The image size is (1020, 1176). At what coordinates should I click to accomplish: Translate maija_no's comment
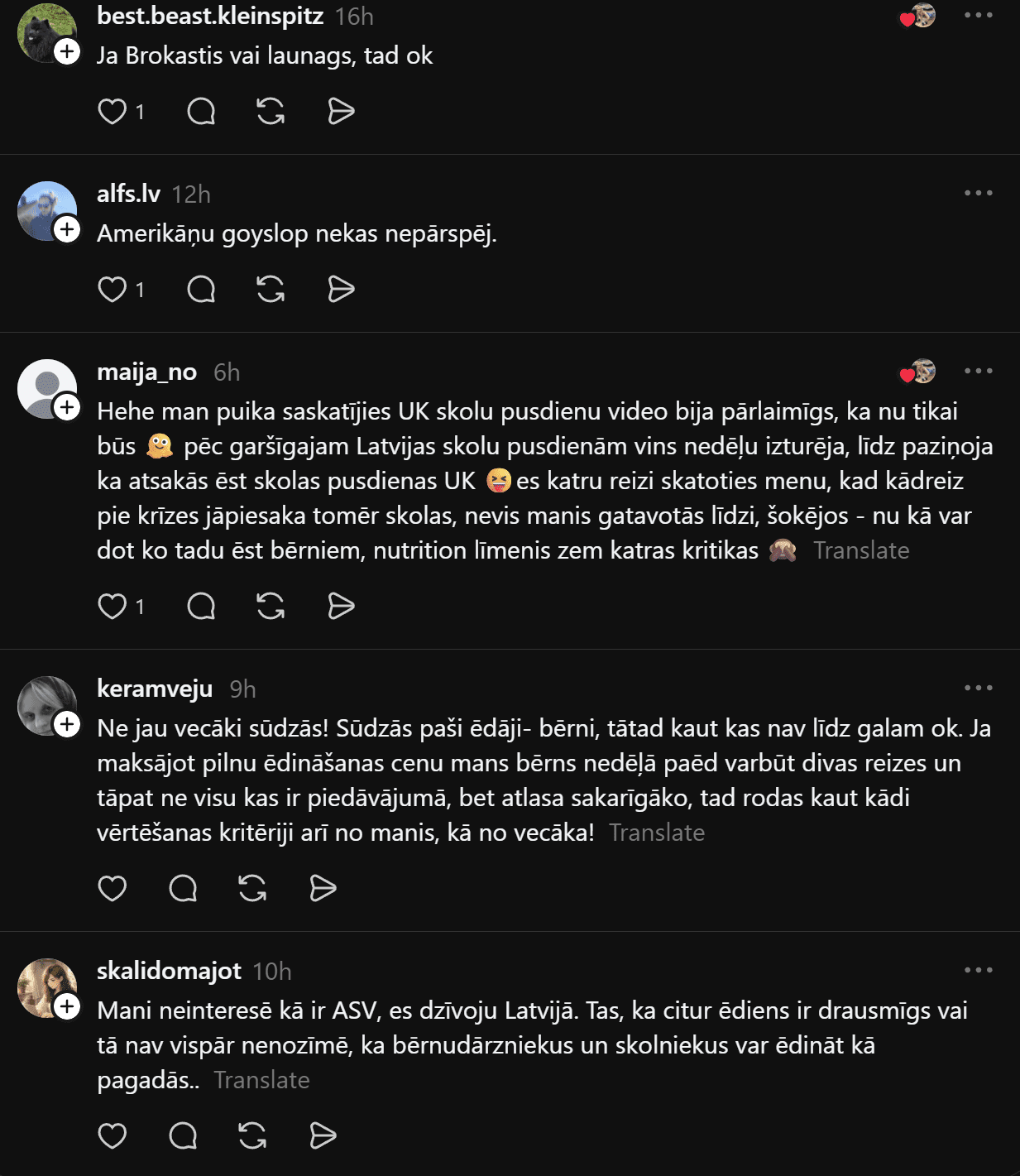(x=861, y=550)
